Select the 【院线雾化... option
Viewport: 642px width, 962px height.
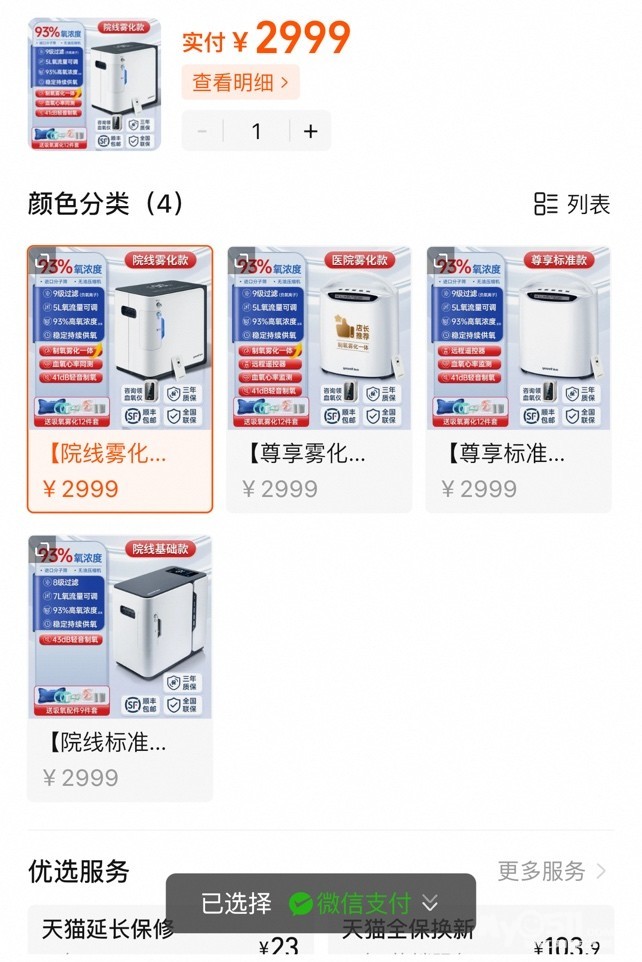coord(120,379)
